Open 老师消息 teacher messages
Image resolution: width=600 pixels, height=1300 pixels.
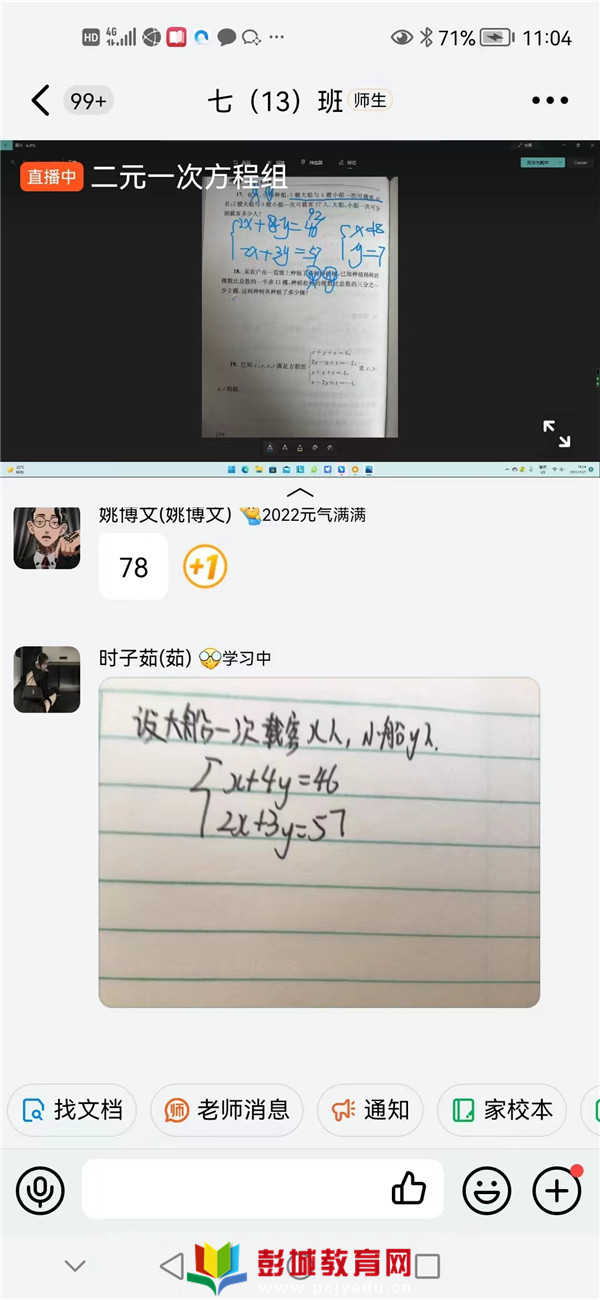[x=227, y=1109]
